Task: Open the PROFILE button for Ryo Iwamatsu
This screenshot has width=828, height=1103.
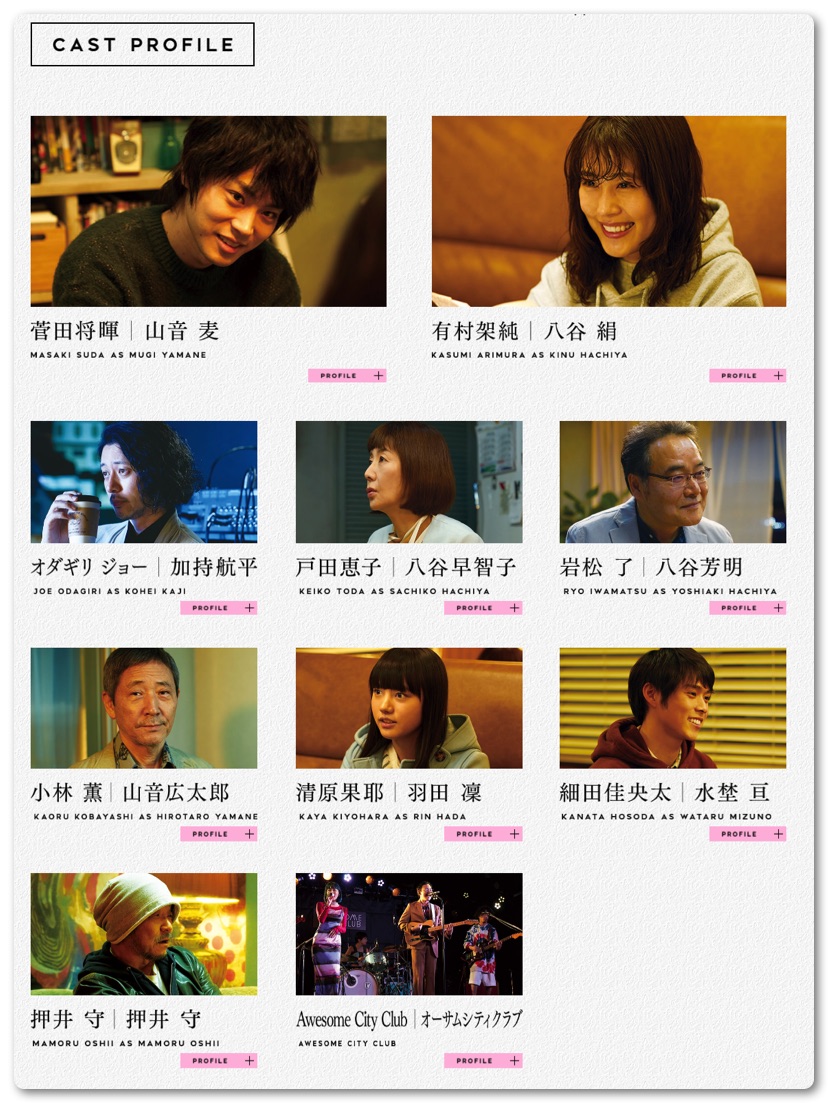Action: coord(747,608)
